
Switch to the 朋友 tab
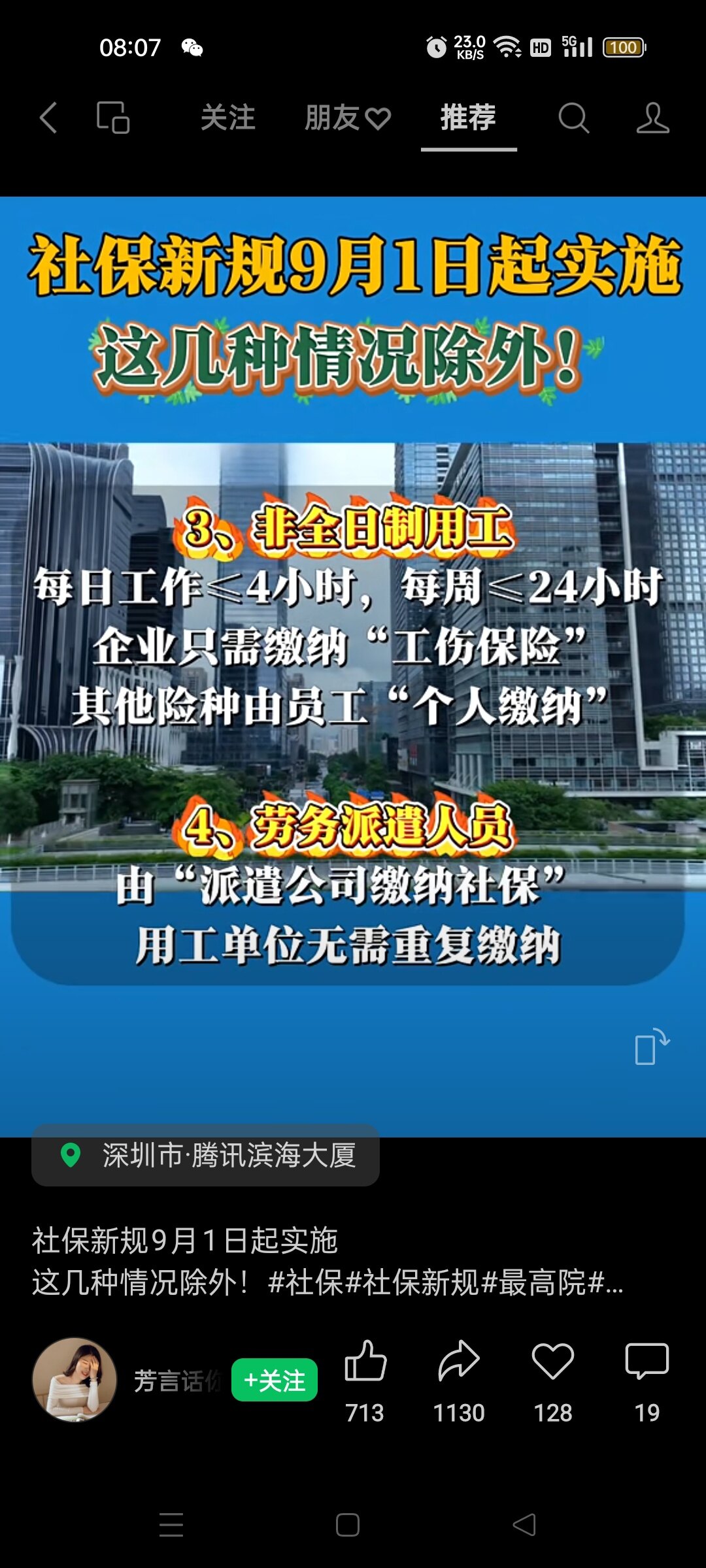(347, 118)
